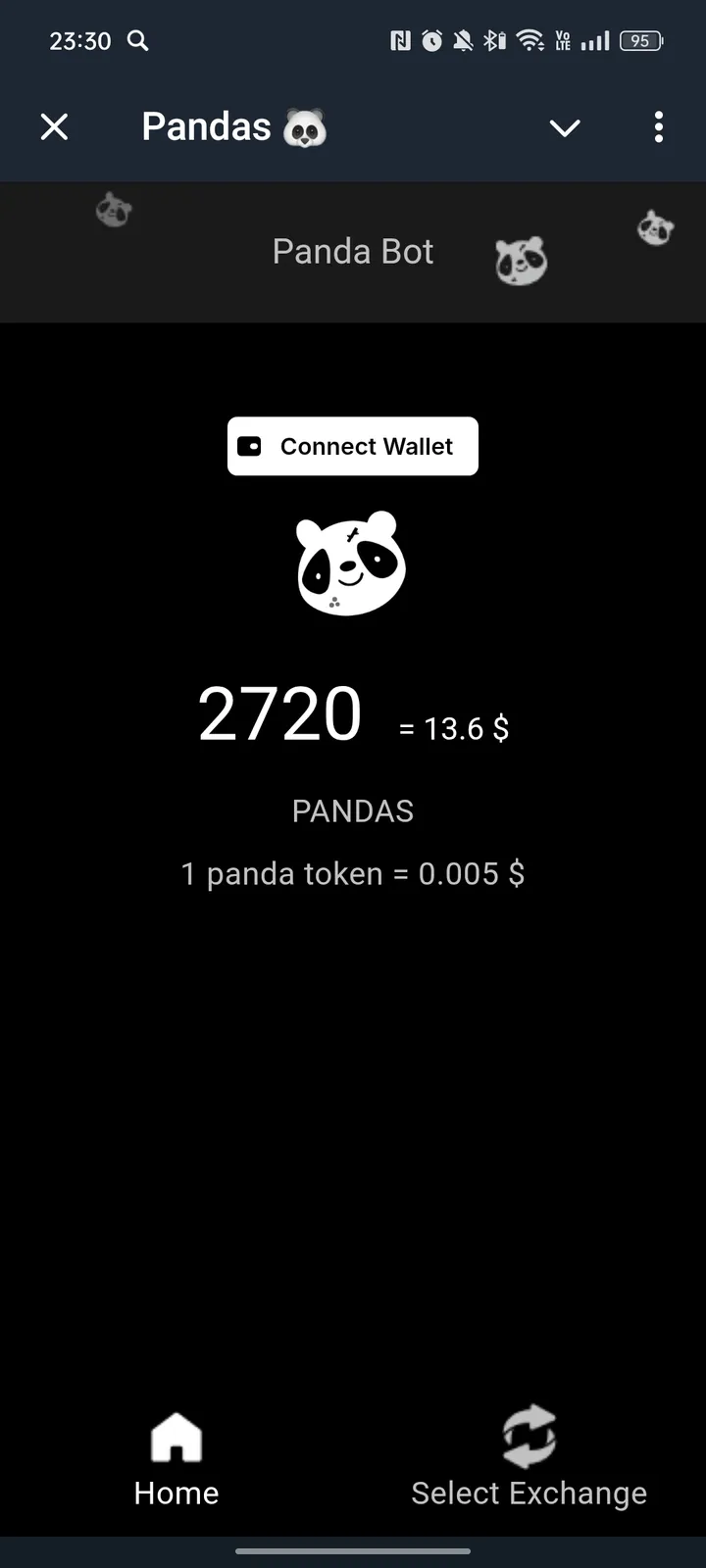Click the panda face icon next to Panda Bot
706x1568 pixels.
(x=521, y=261)
